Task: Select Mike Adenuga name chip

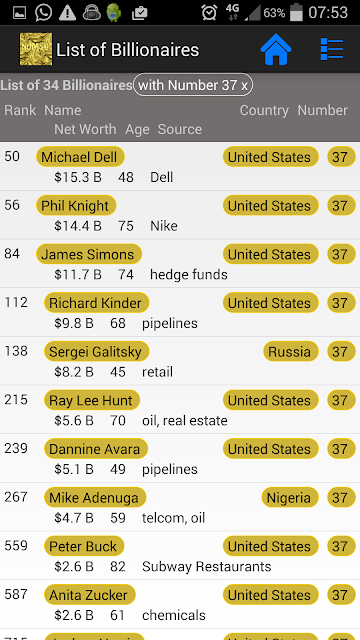Action: pyautogui.click(x=95, y=497)
